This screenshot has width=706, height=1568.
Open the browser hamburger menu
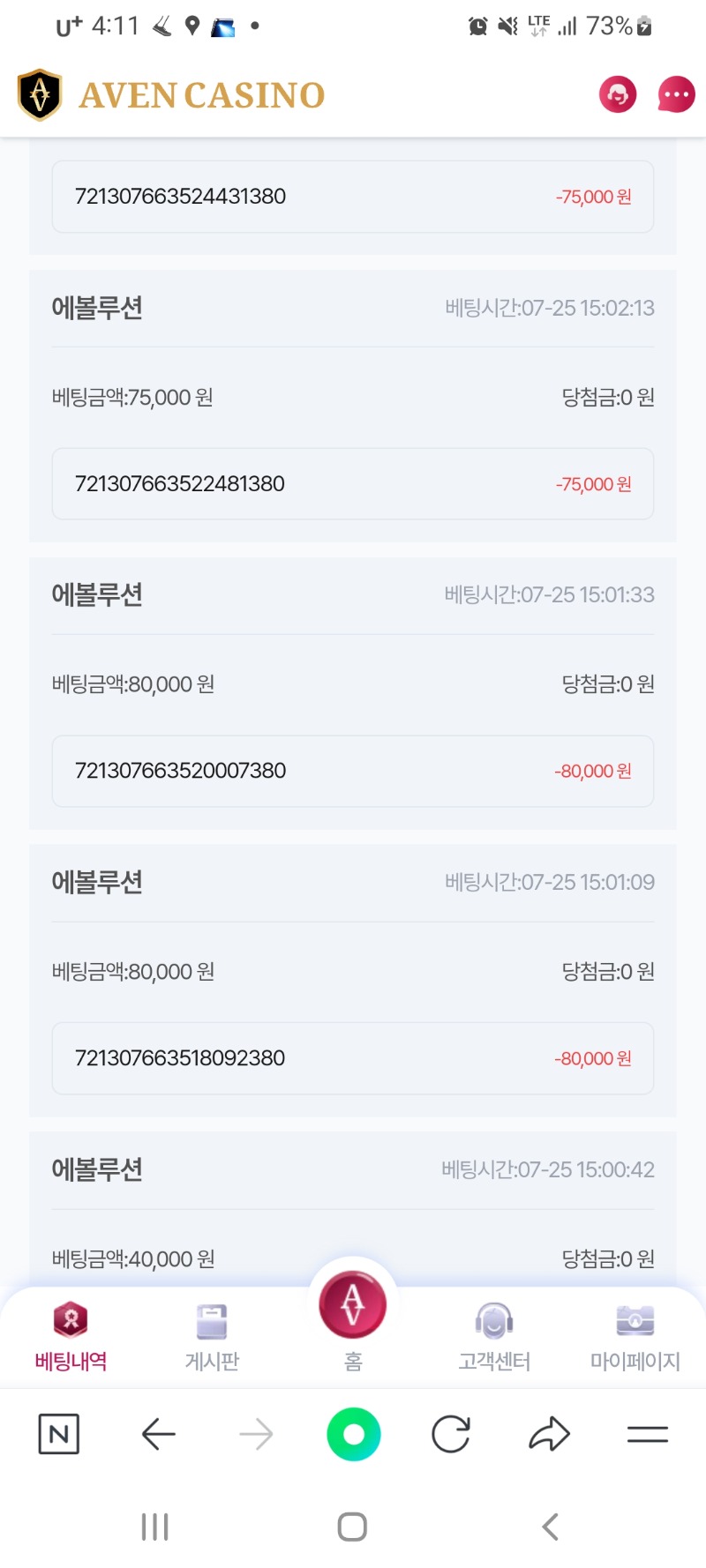click(x=648, y=1434)
